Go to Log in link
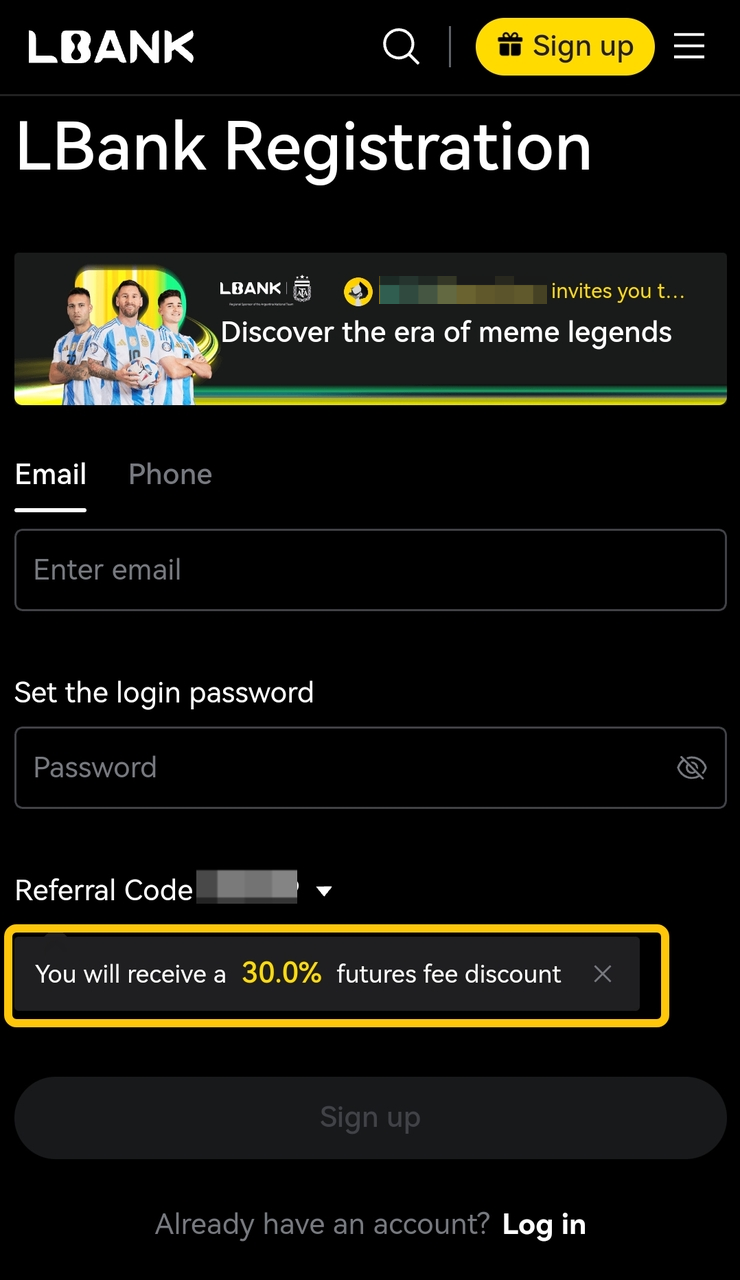Image resolution: width=740 pixels, height=1280 pixels. pyautogui.click(x=544, y=1224)
